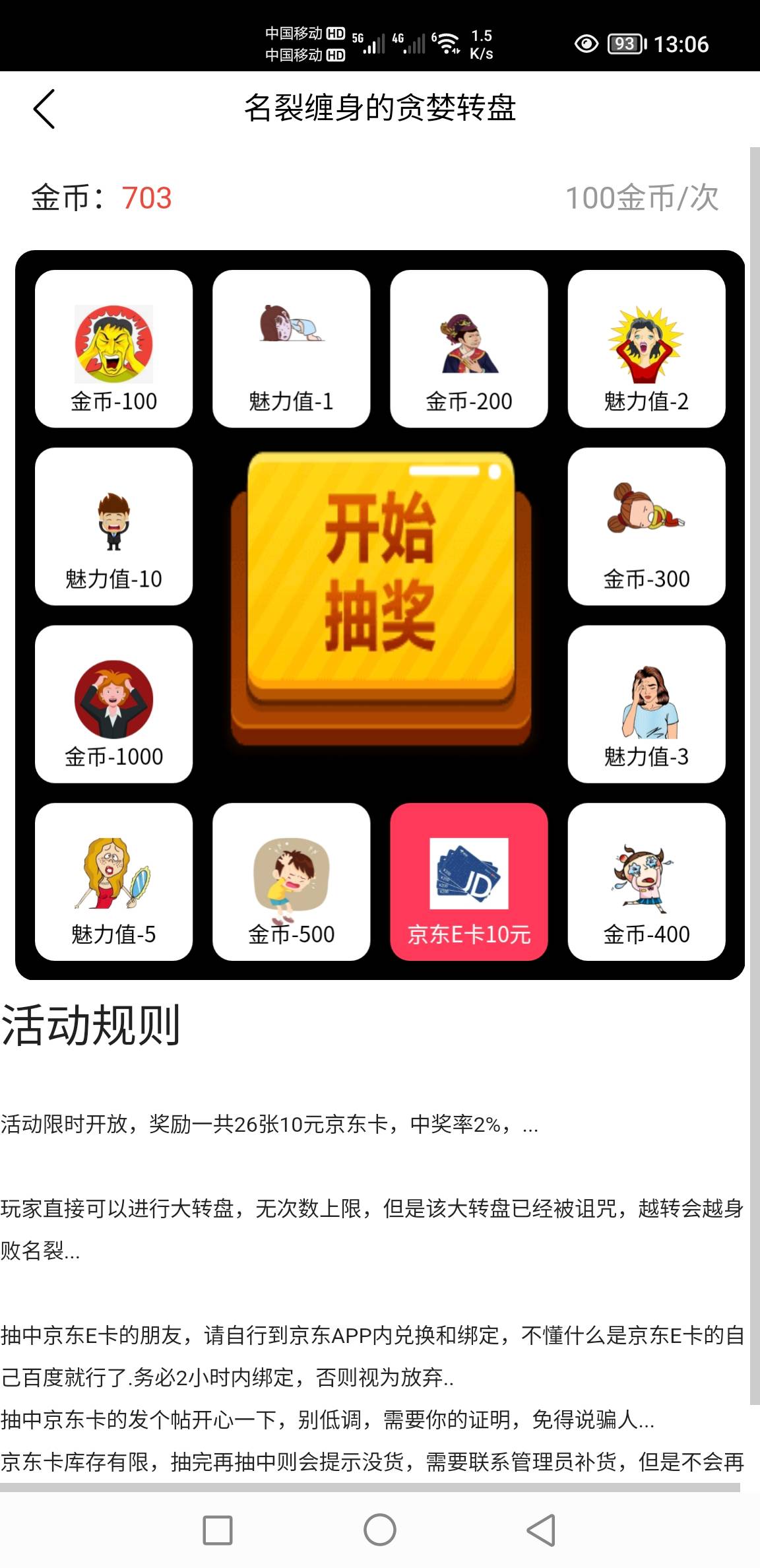Show the recent apps view

[218, 1530]
